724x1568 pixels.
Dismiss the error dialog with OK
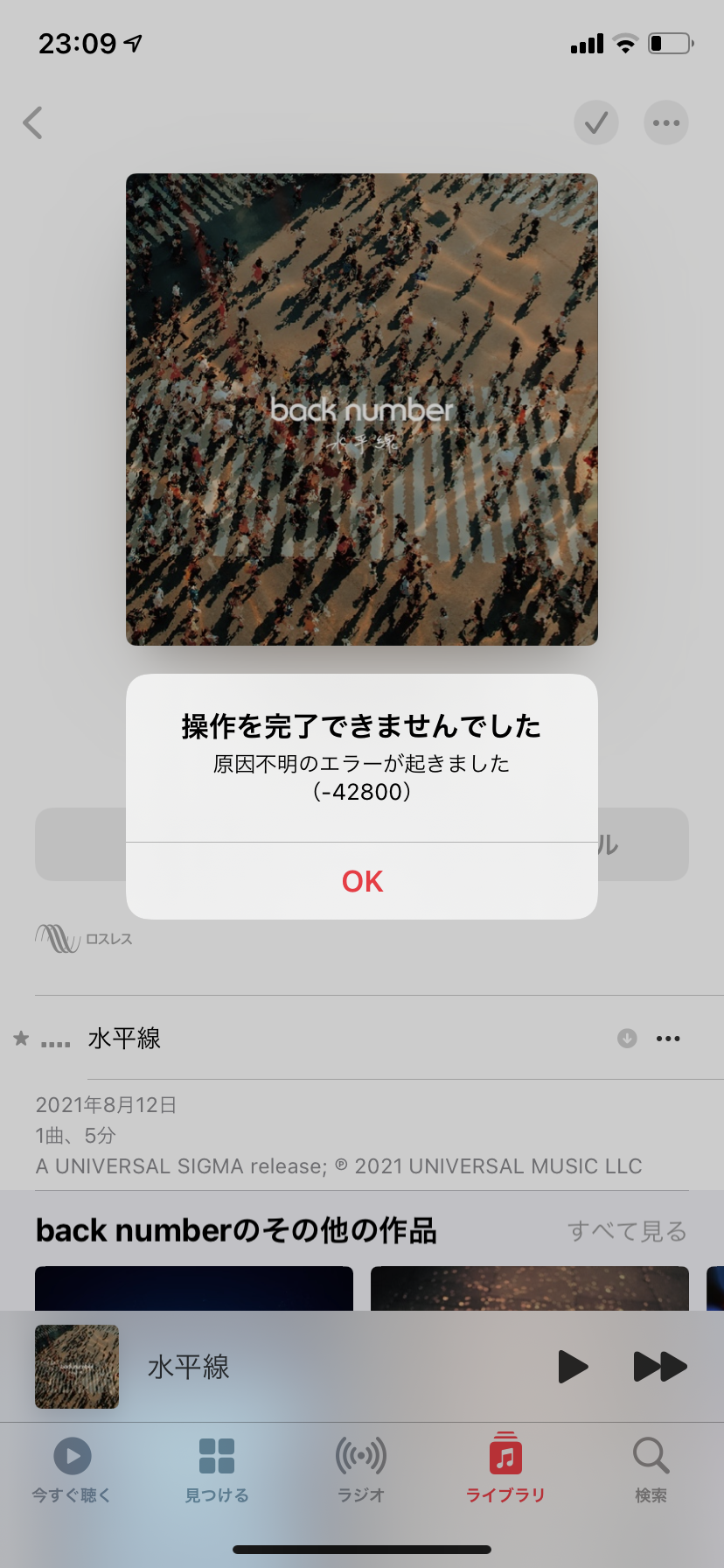pyautogui.click(x=362, y=881)
